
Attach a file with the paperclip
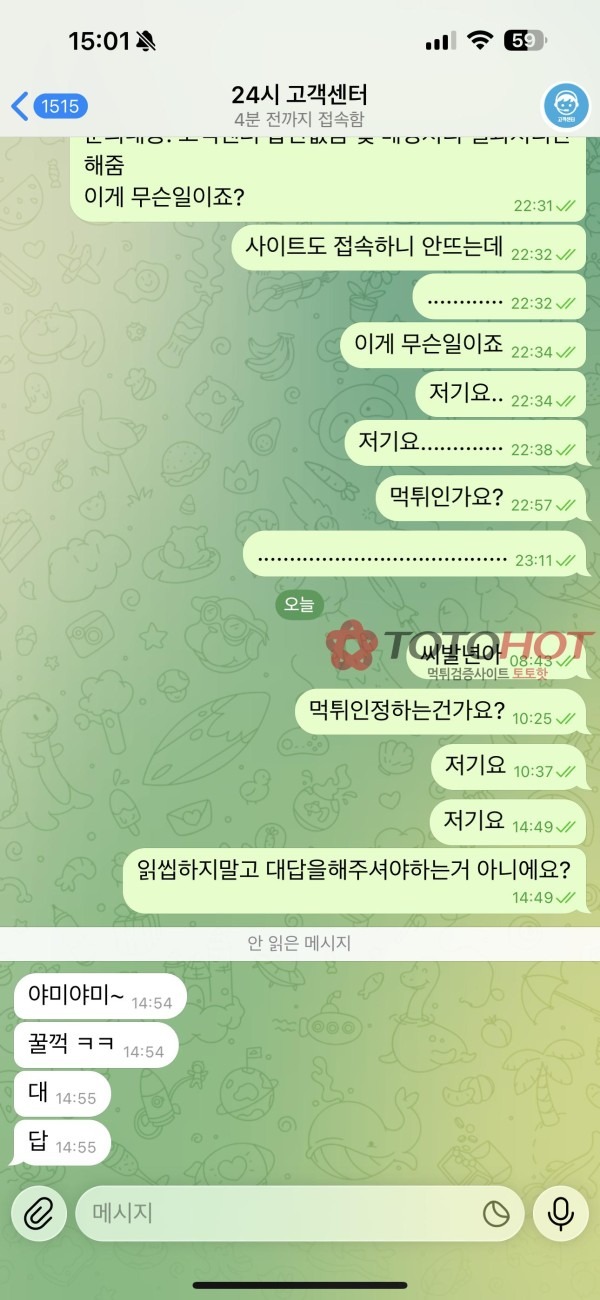pyautogui.click(x=38, y=1213)
